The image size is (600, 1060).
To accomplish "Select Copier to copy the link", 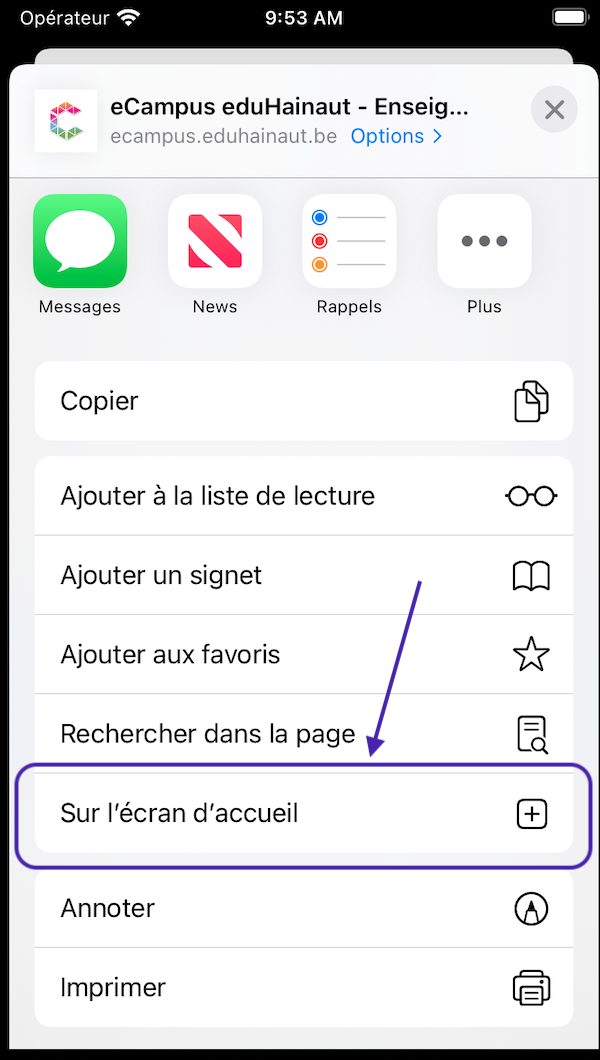I will click(303, 401).
